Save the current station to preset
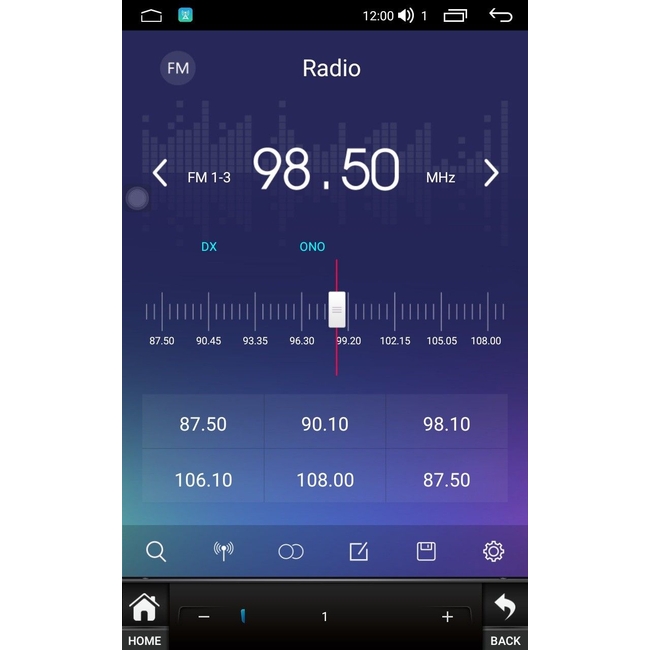Viewport: 650px width, 650px height. pos(426,551)
